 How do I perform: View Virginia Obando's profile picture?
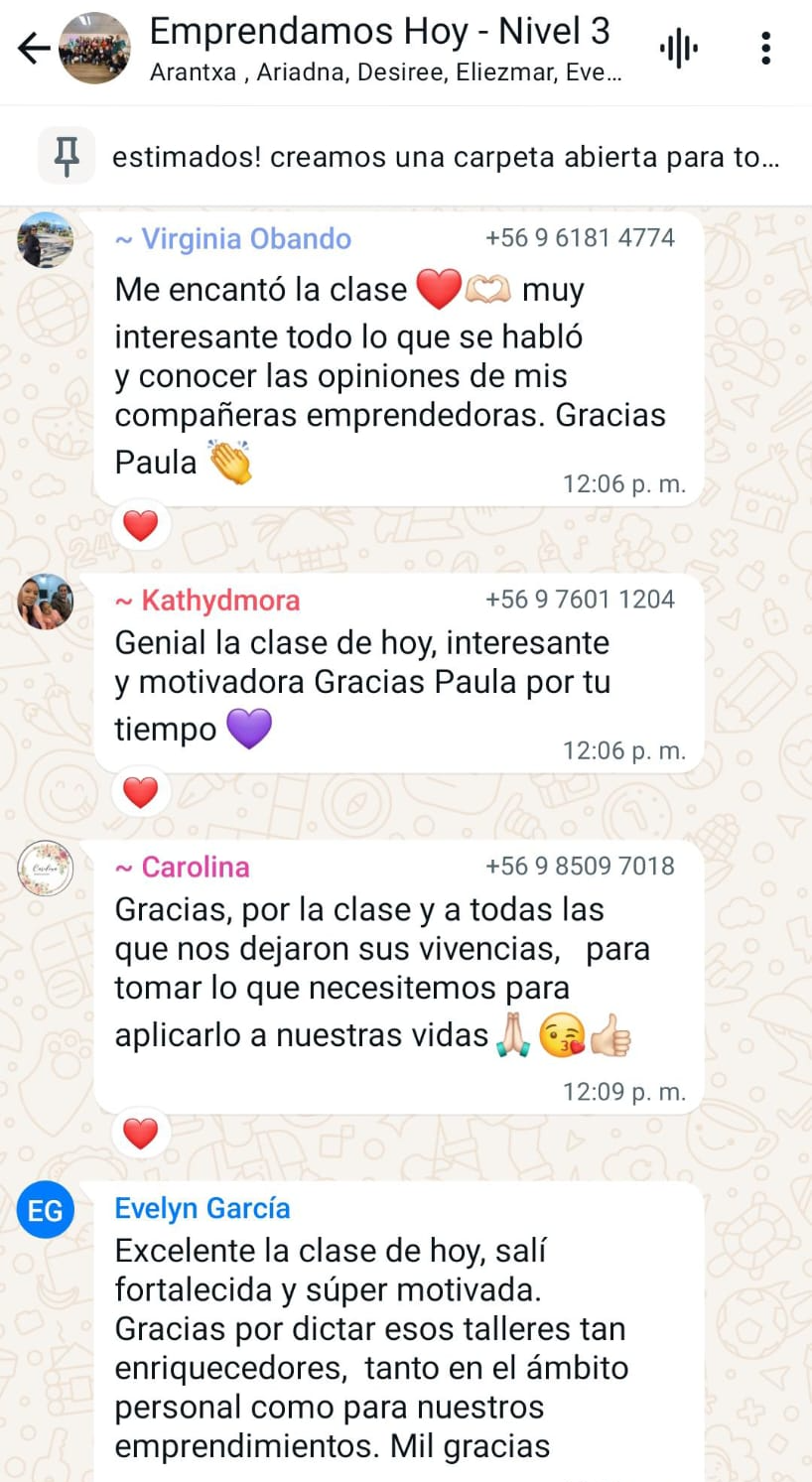(46, 239)
